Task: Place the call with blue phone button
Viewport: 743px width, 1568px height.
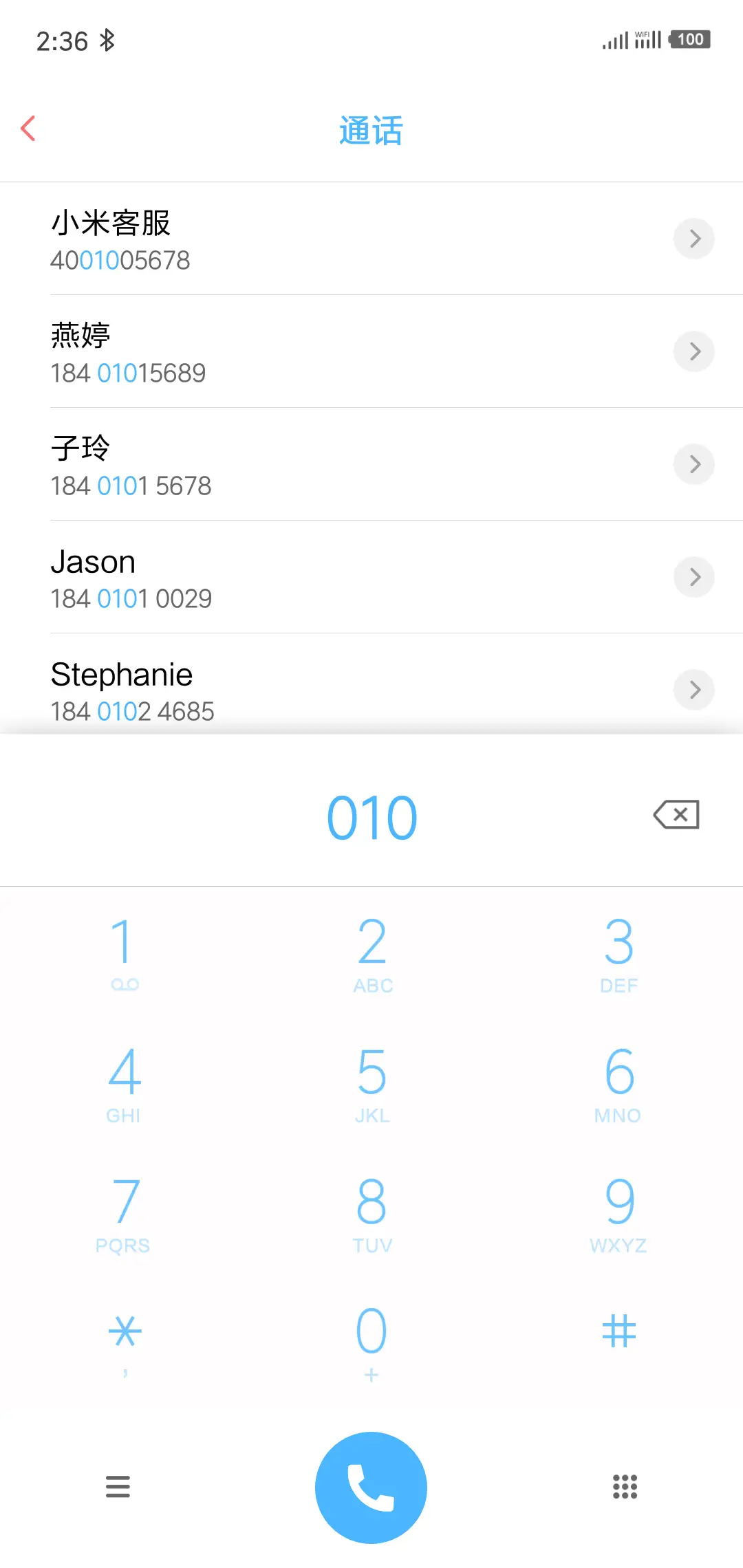Action: point(371,1488)
